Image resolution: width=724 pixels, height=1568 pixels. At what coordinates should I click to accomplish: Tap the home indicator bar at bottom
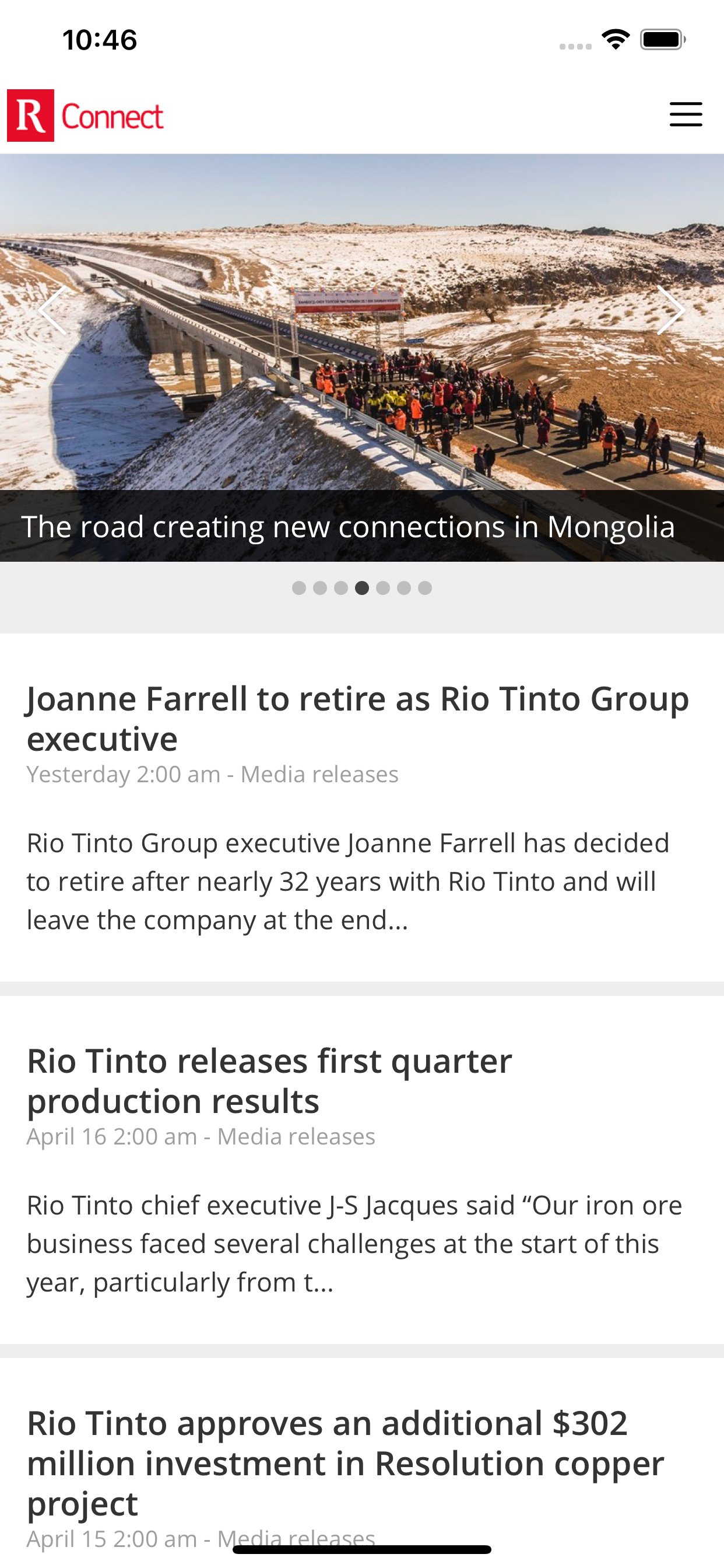point(361,1548)
